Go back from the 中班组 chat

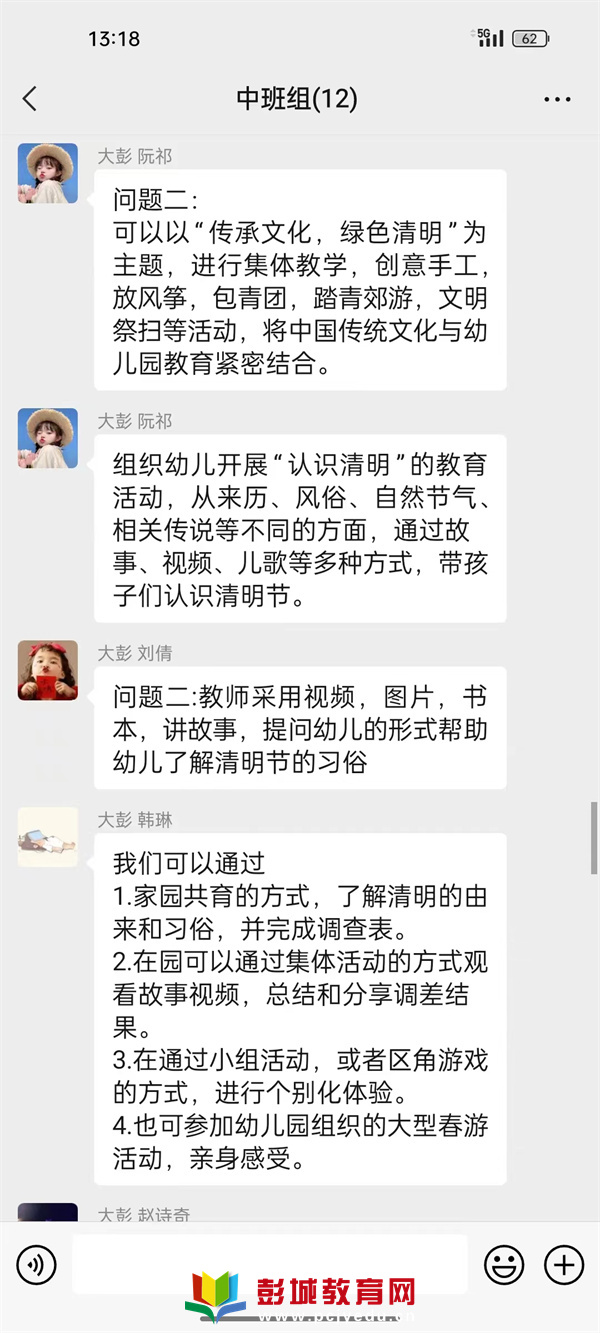click(x=30, y=99)
